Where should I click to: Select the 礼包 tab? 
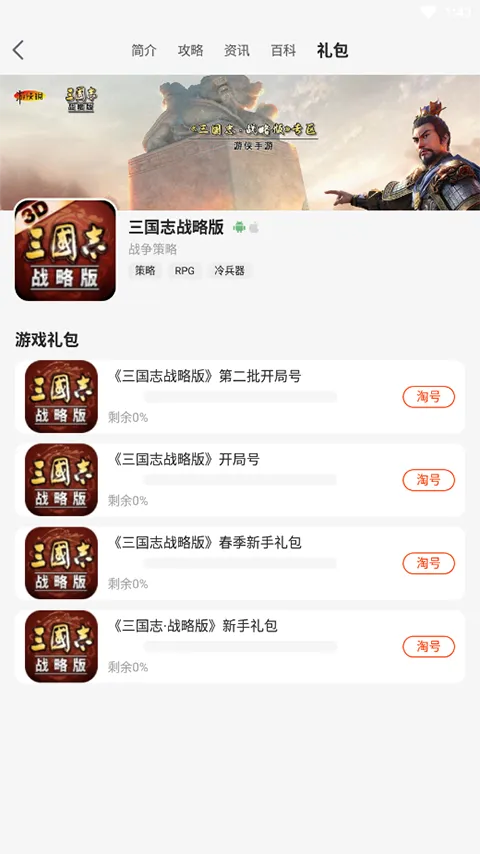(332, 50)
